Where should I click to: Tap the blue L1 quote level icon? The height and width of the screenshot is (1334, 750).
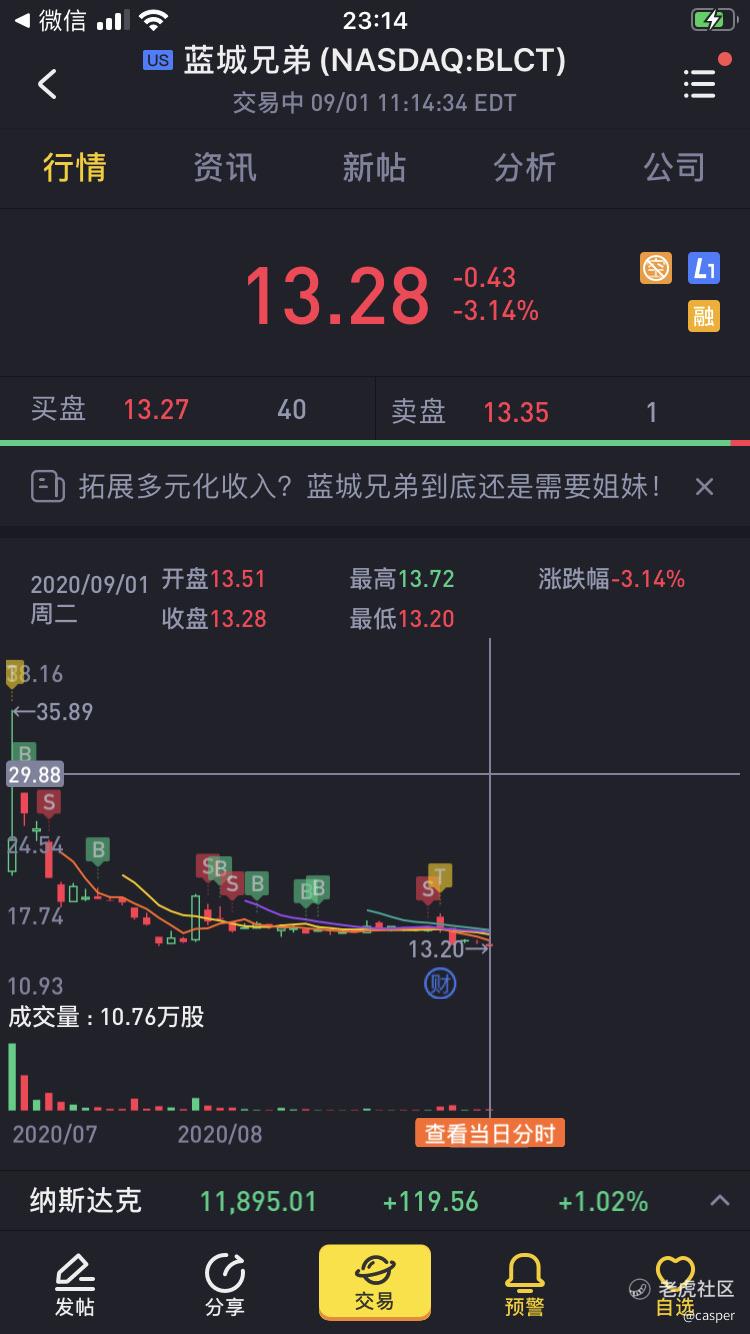tap(704, 268)
